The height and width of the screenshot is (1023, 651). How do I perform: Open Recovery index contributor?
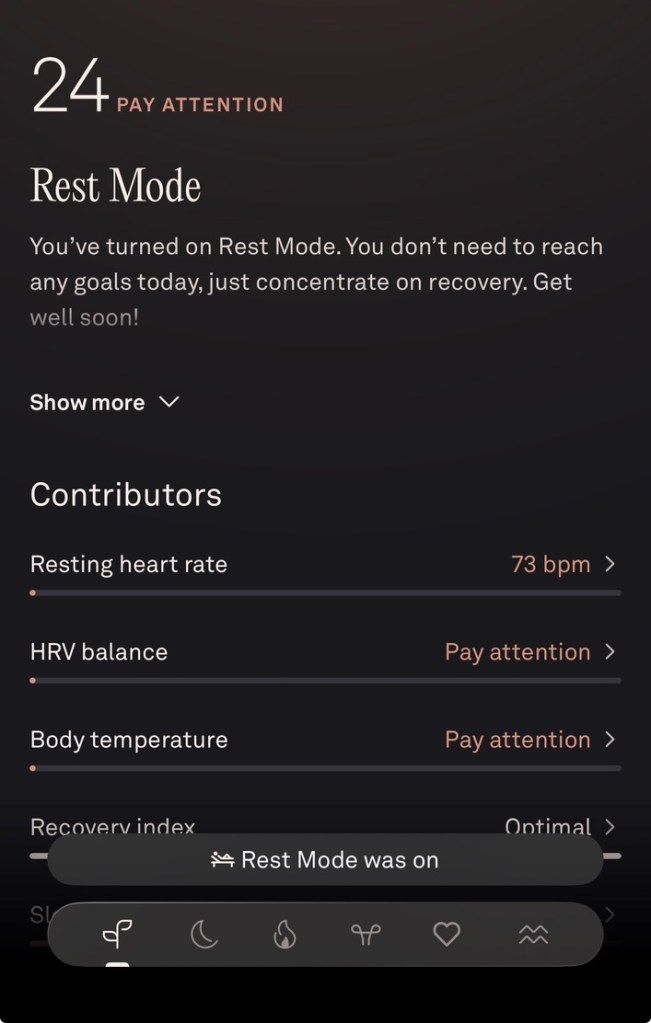tap(324, 824)
